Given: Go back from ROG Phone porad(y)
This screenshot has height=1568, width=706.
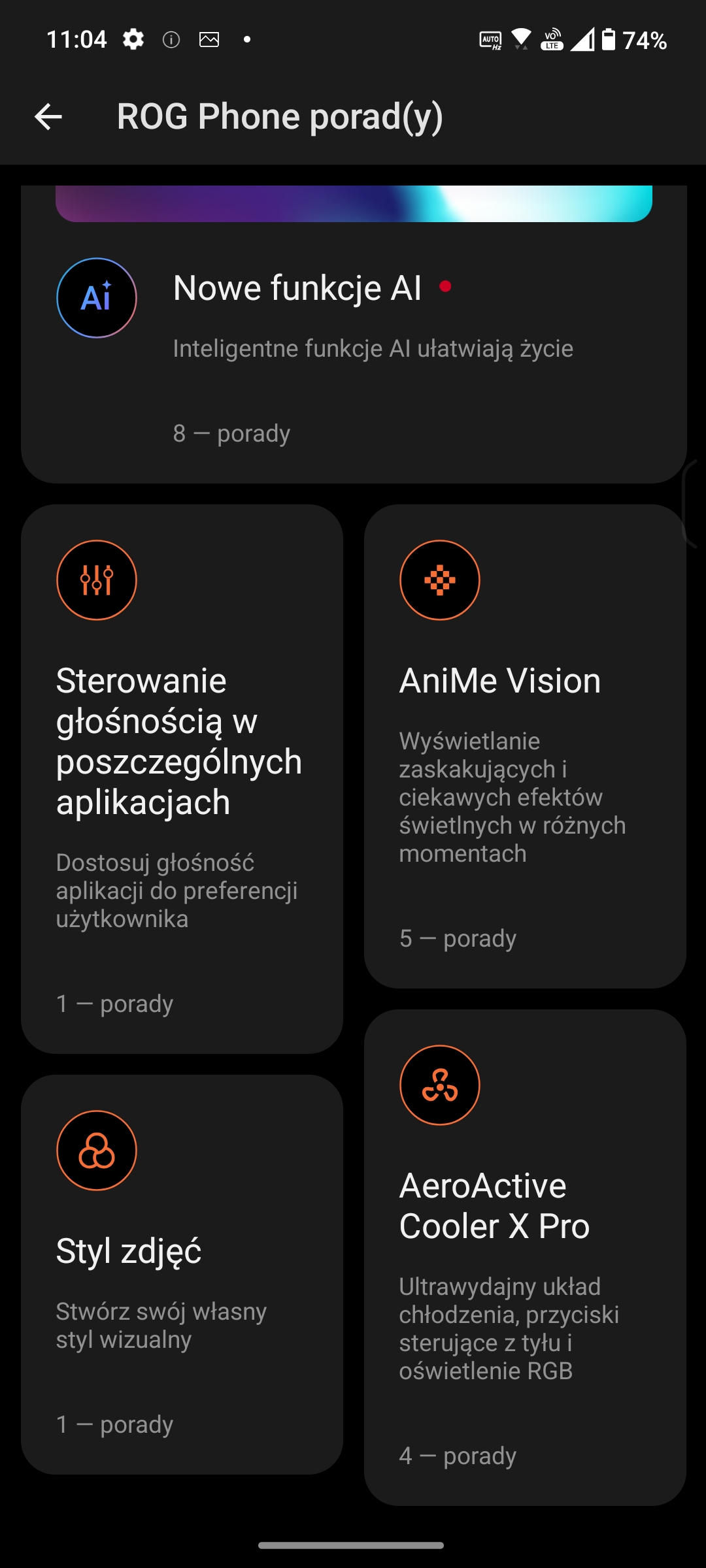Looking at the screenshot, I should tap(48, 117).
